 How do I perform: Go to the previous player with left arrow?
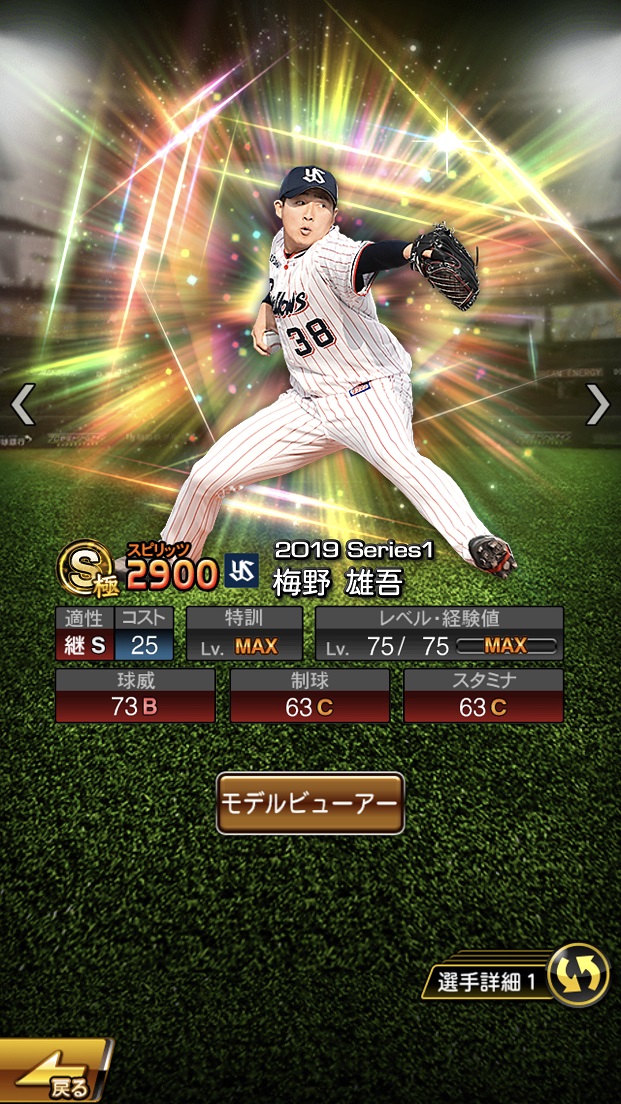coord(22,404)
